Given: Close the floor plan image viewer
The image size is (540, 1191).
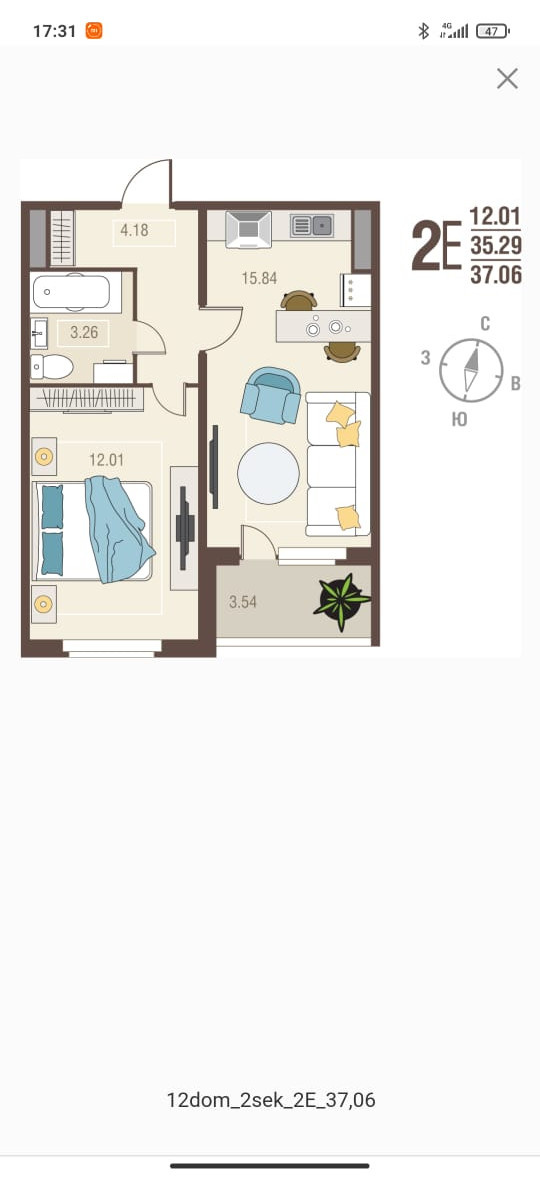Looking at the screenshot, I should 507,78.
